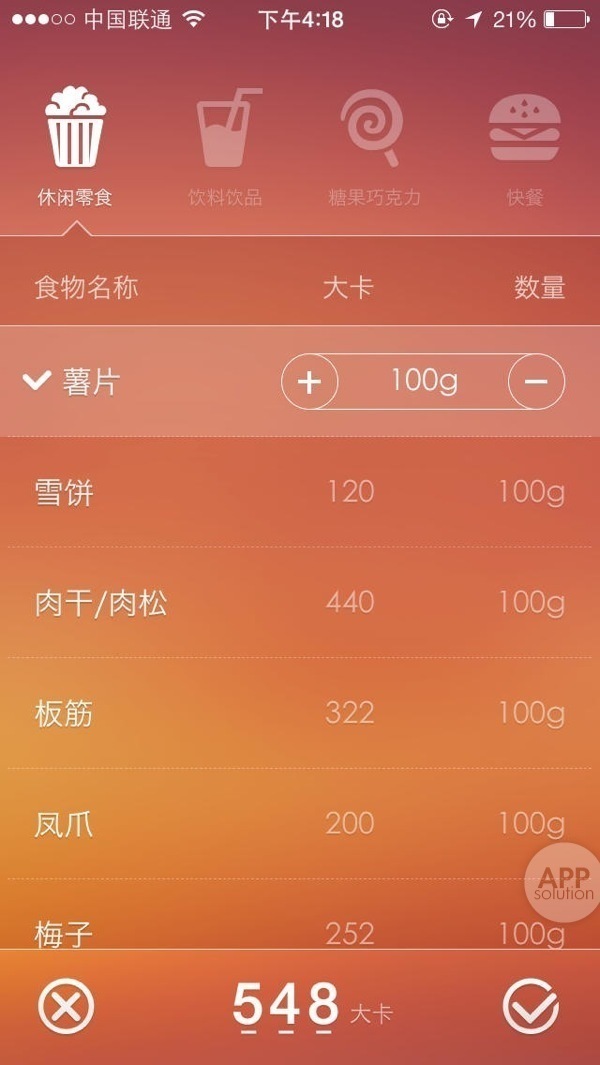Uncheck the selected 薯片 row
The width and height of the screenshot is (600, 1065).
pos(37,381)
